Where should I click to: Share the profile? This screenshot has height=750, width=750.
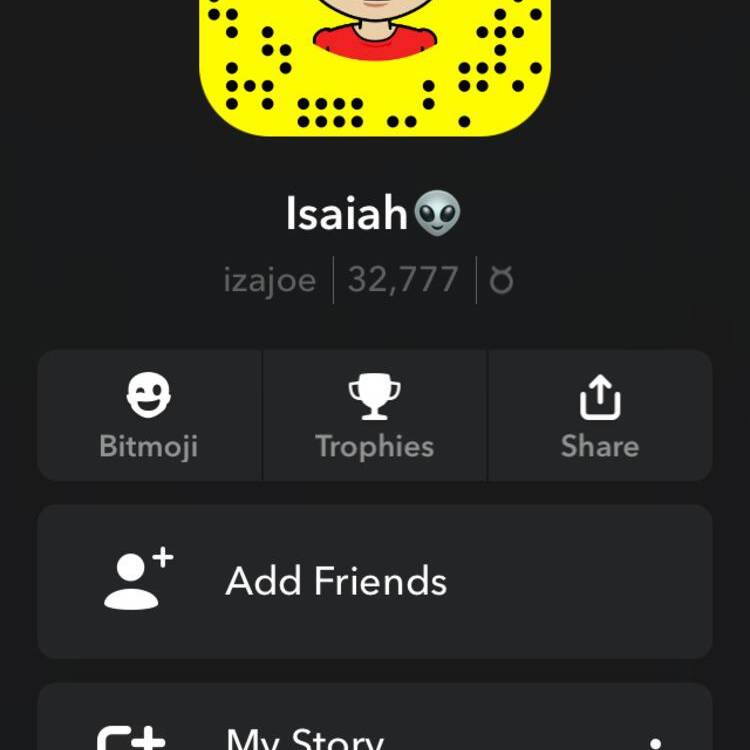tap(600, 416)
